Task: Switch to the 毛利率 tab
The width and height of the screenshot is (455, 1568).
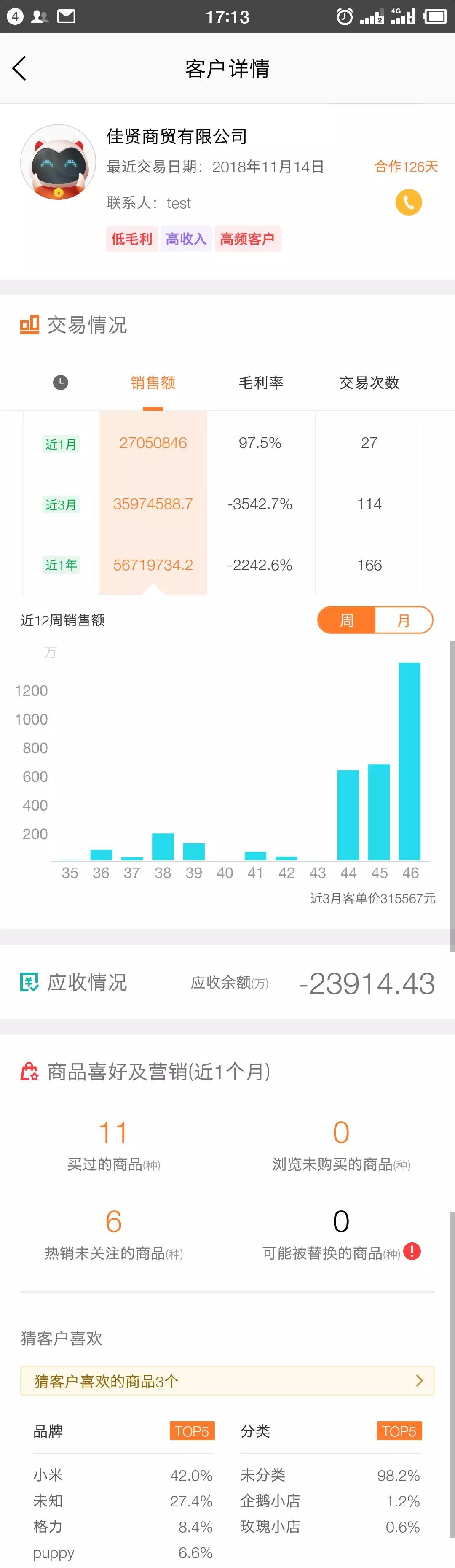Action: (261, 382)
